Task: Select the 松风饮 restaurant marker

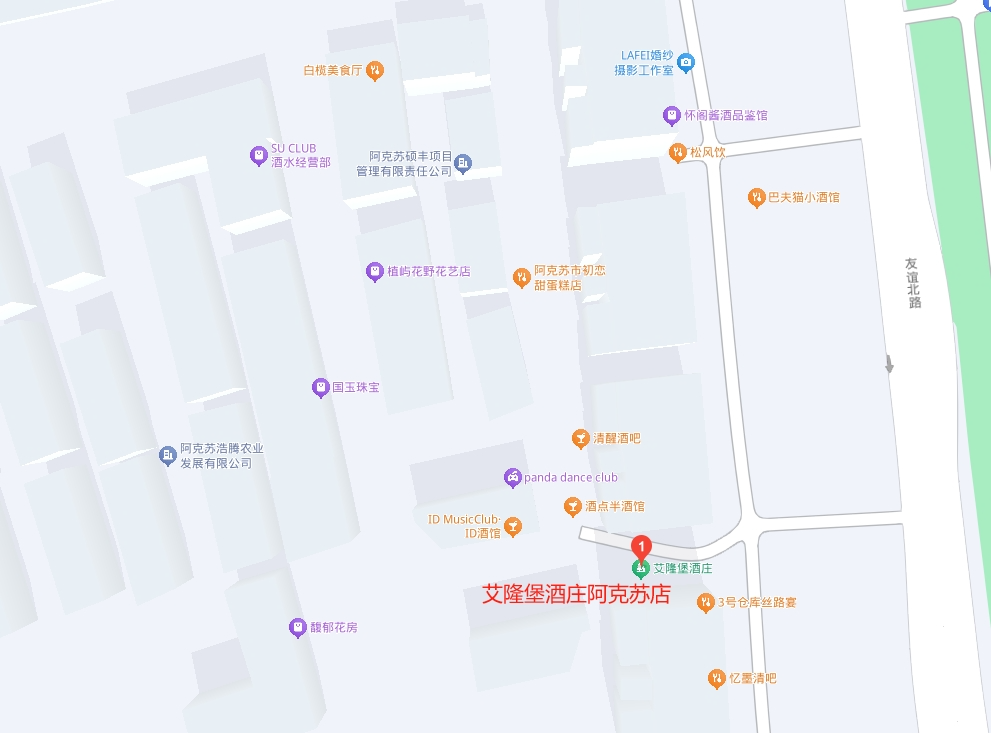Action: coord(678,152)
